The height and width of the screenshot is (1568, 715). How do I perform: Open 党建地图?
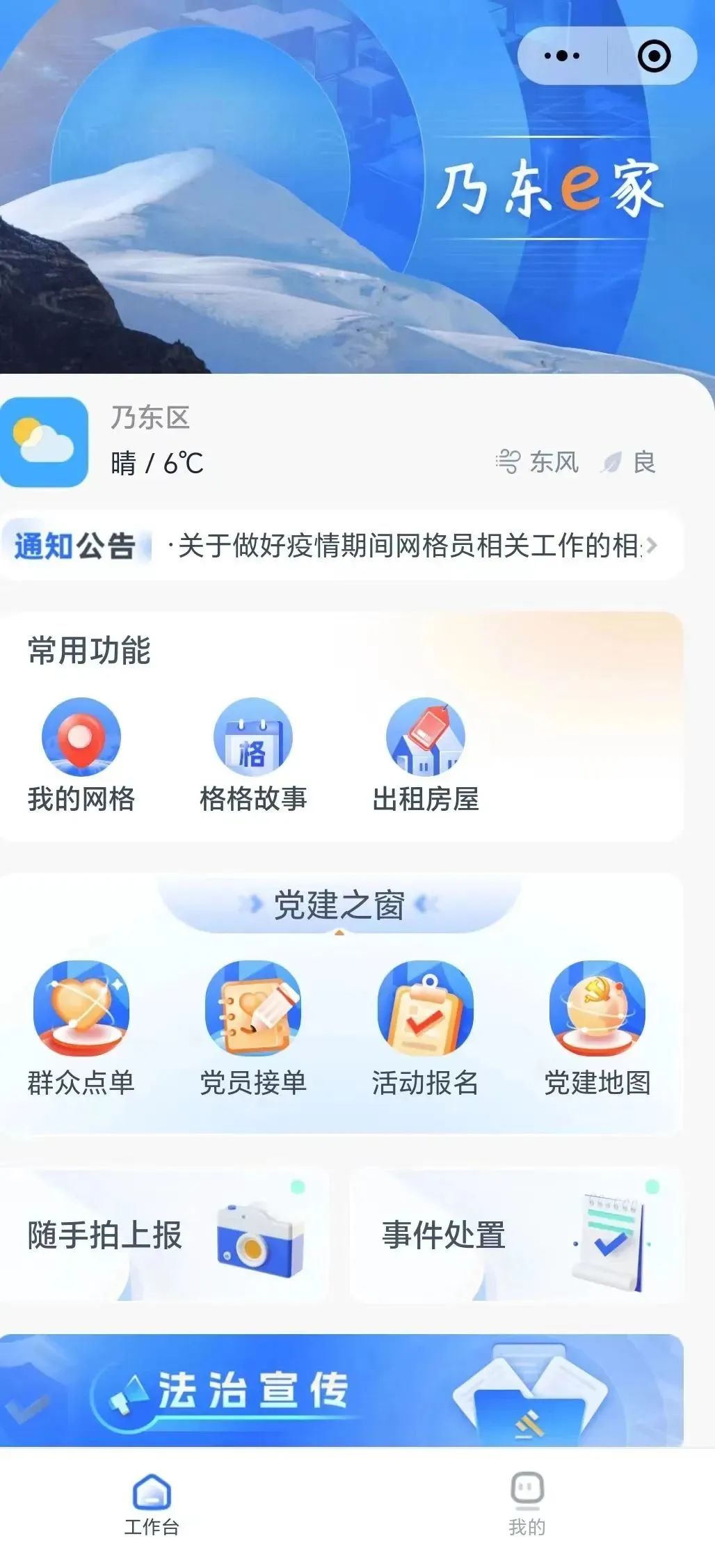(597, 1027)
